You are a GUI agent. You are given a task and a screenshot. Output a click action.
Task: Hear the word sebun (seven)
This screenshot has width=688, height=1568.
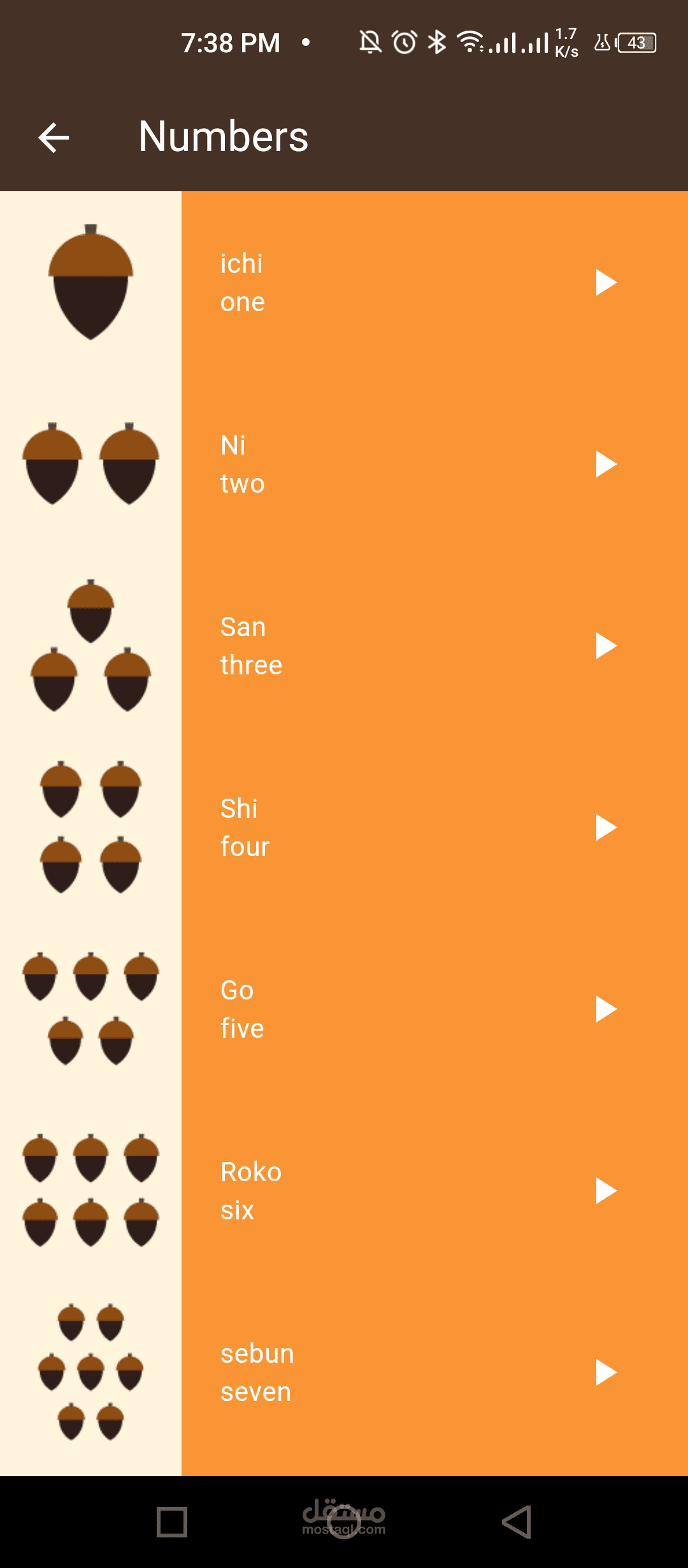606,1372
